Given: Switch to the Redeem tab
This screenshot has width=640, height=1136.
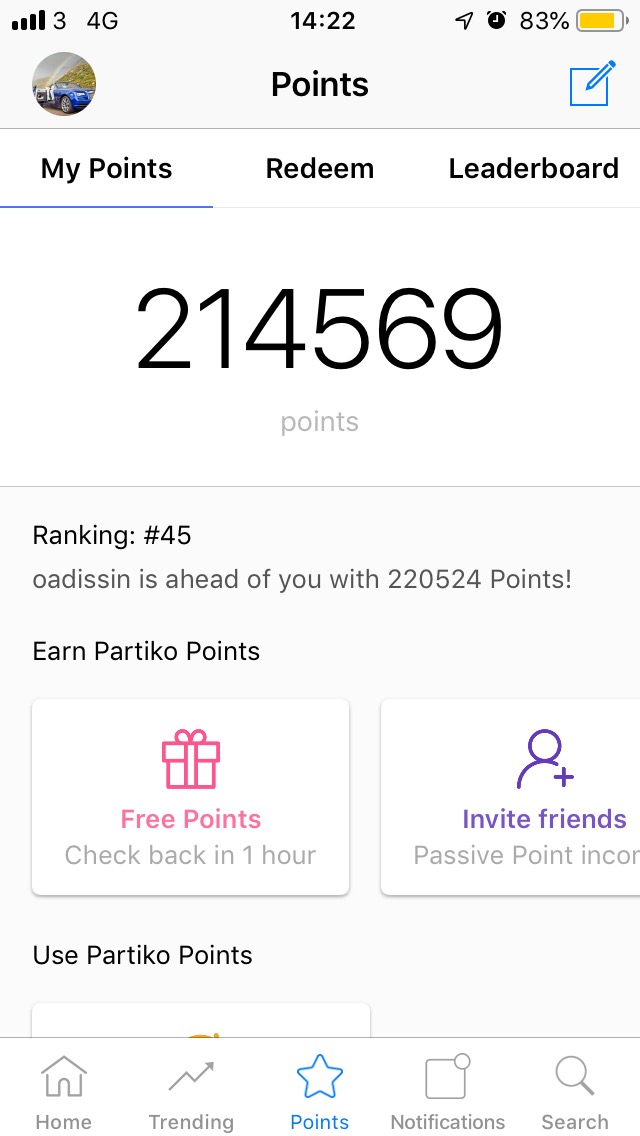Looking at the screenshot, I should tap(320, 169).
